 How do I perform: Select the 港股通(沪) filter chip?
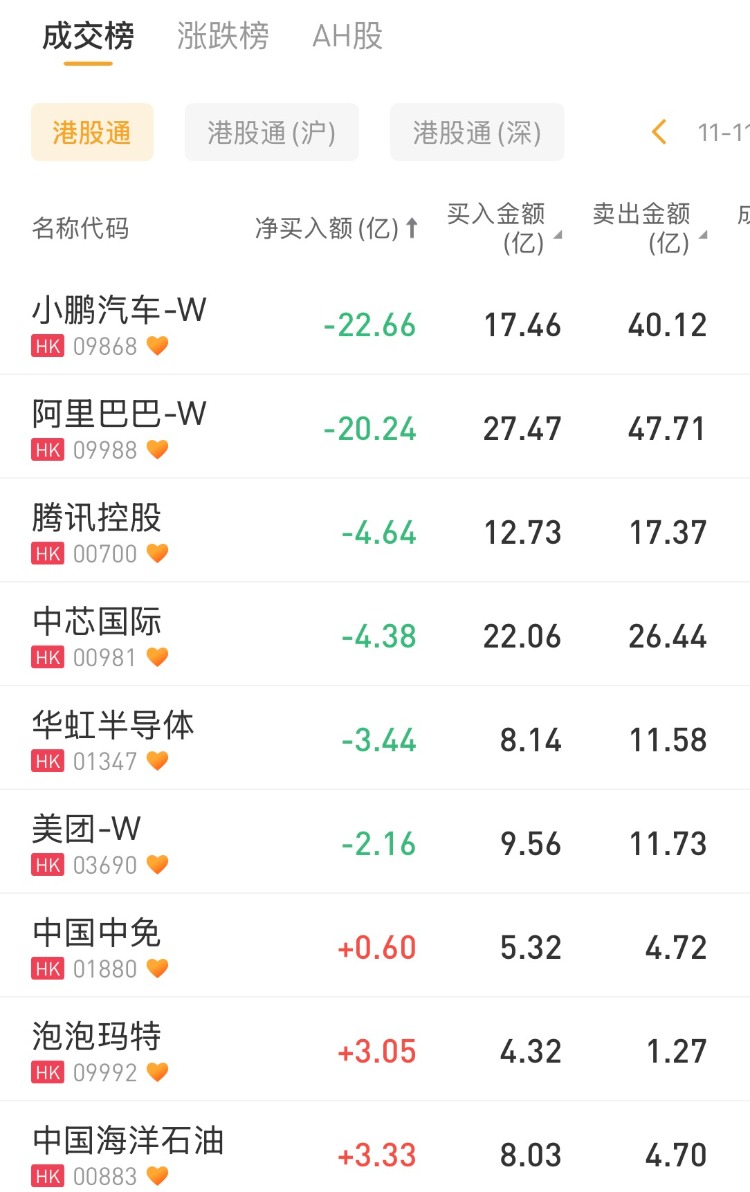pos(271,132)
